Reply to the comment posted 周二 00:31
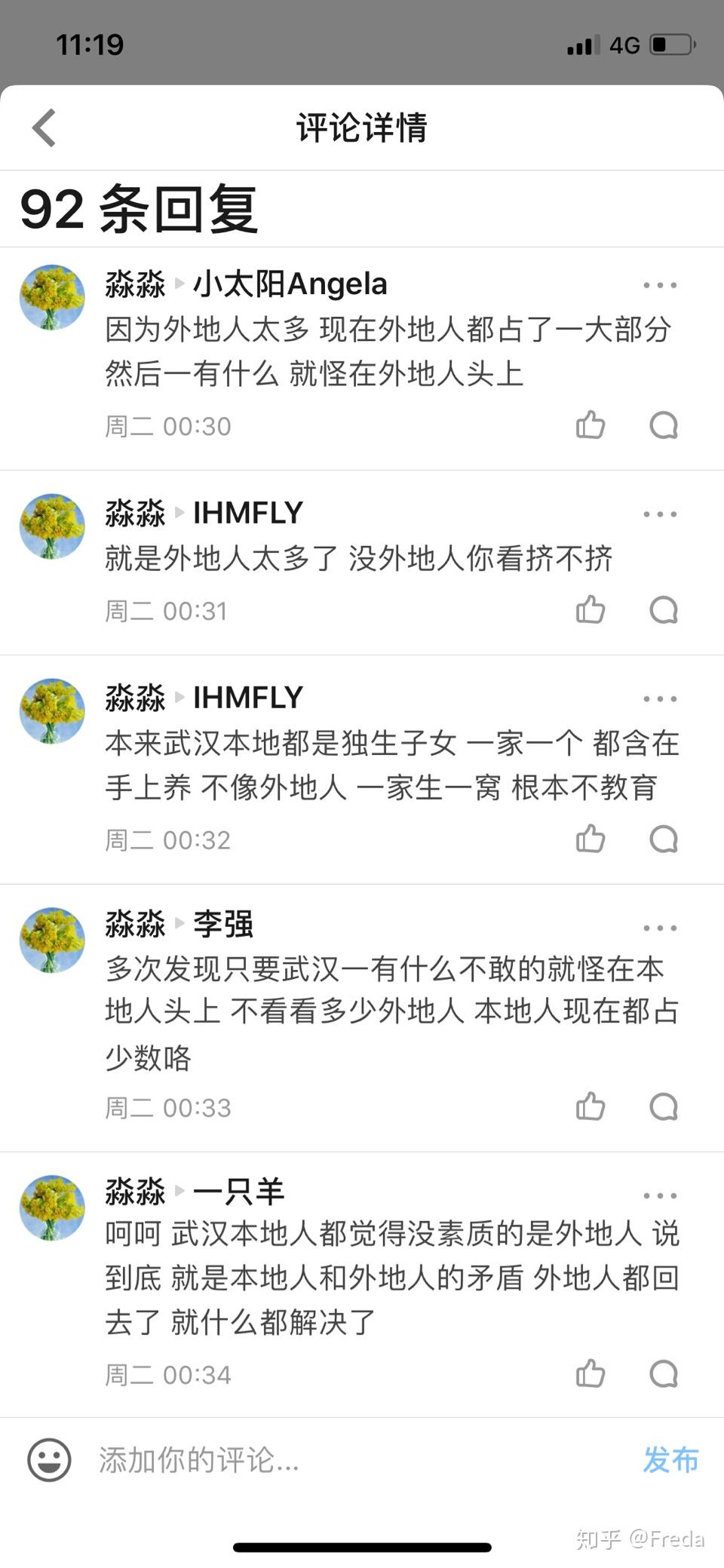724x1568 pixels. [x=664, y=610]
